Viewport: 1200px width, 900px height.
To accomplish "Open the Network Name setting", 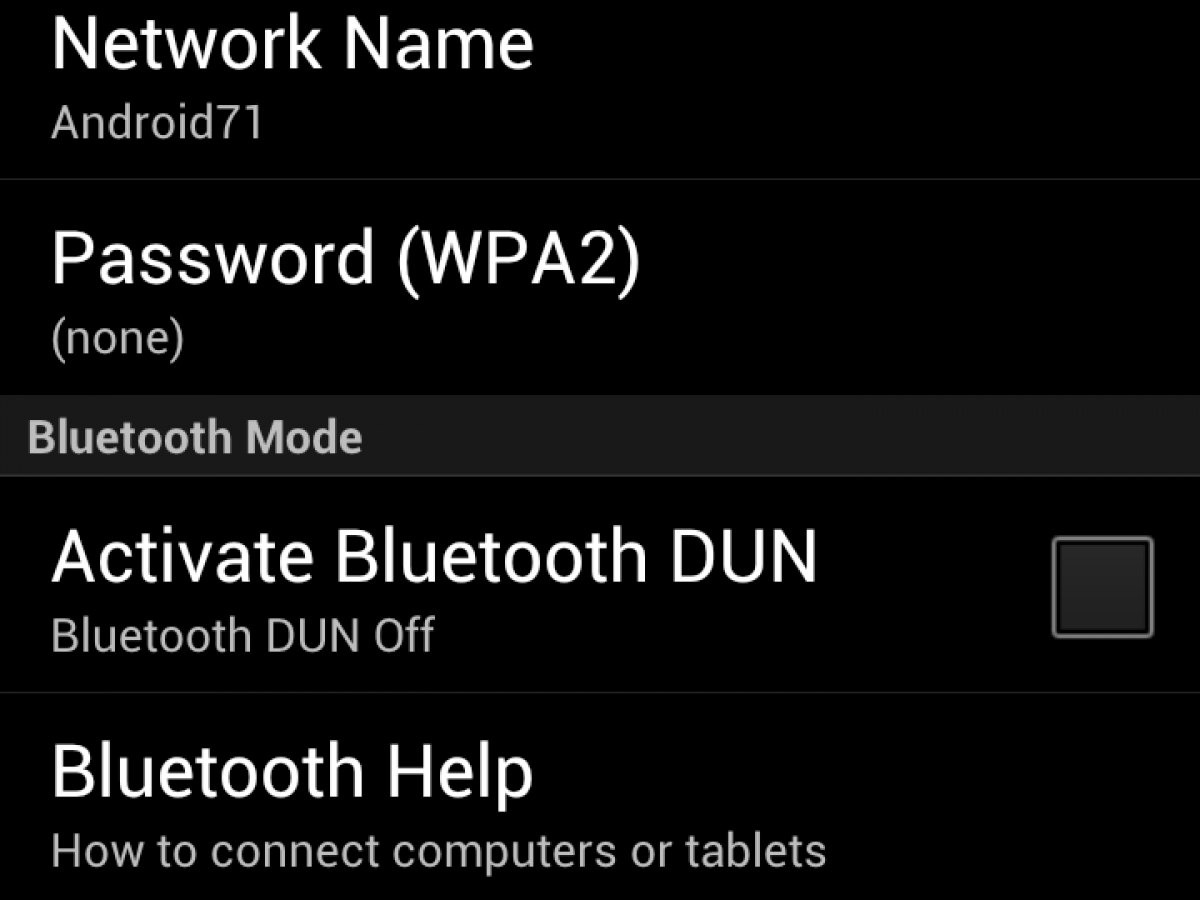I will coord(292,80).
